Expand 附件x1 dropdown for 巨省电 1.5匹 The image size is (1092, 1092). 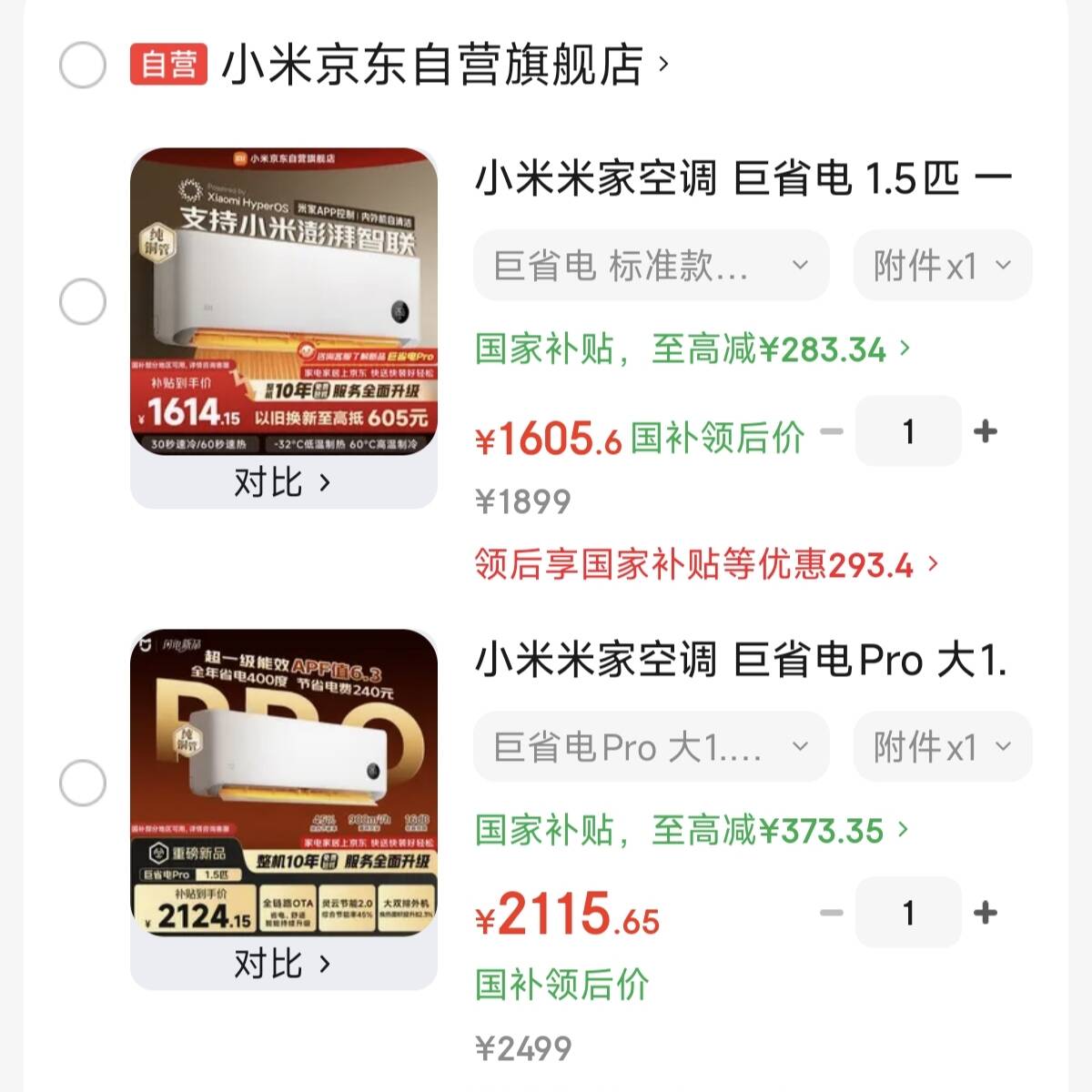click(942, 266)
